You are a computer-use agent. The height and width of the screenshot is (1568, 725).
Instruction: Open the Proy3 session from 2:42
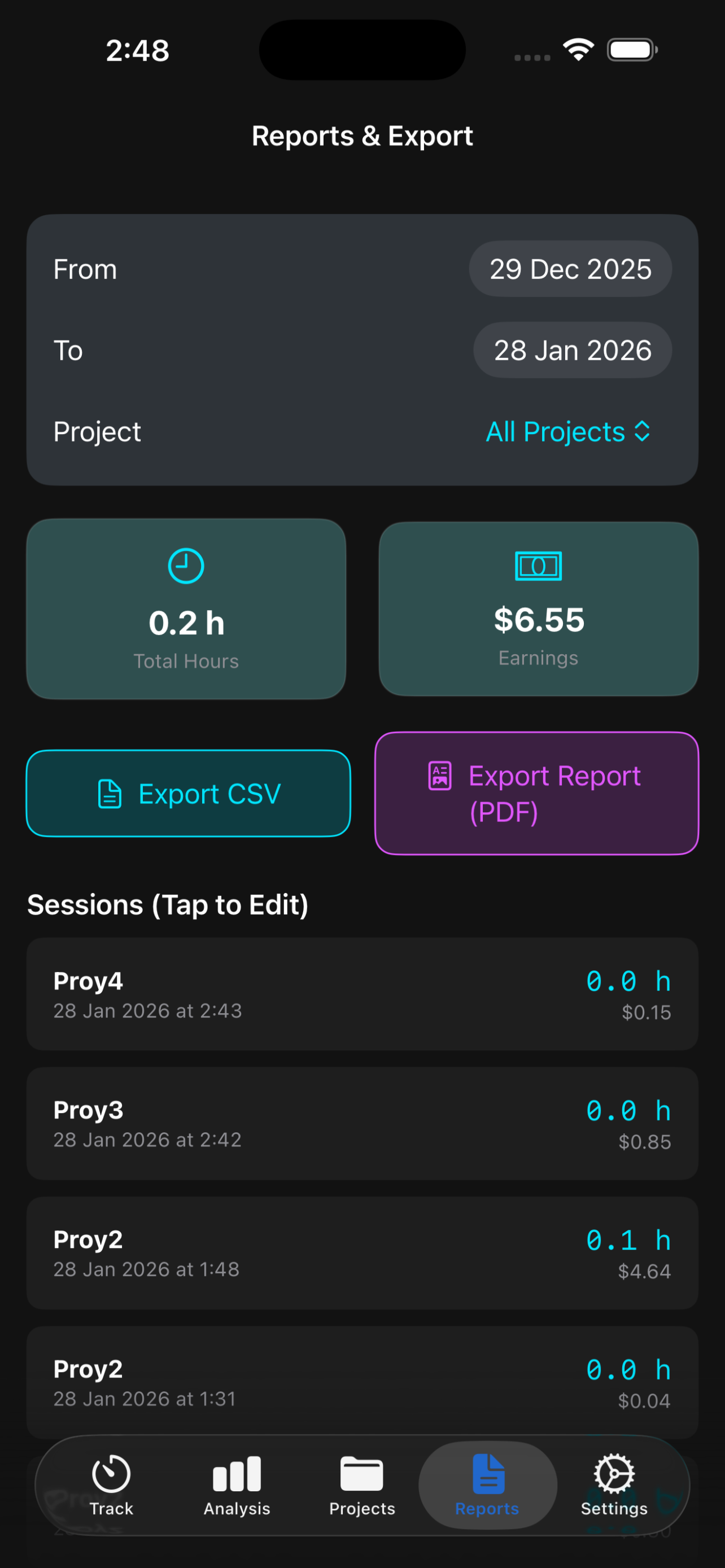click(x=362, y=1123)
